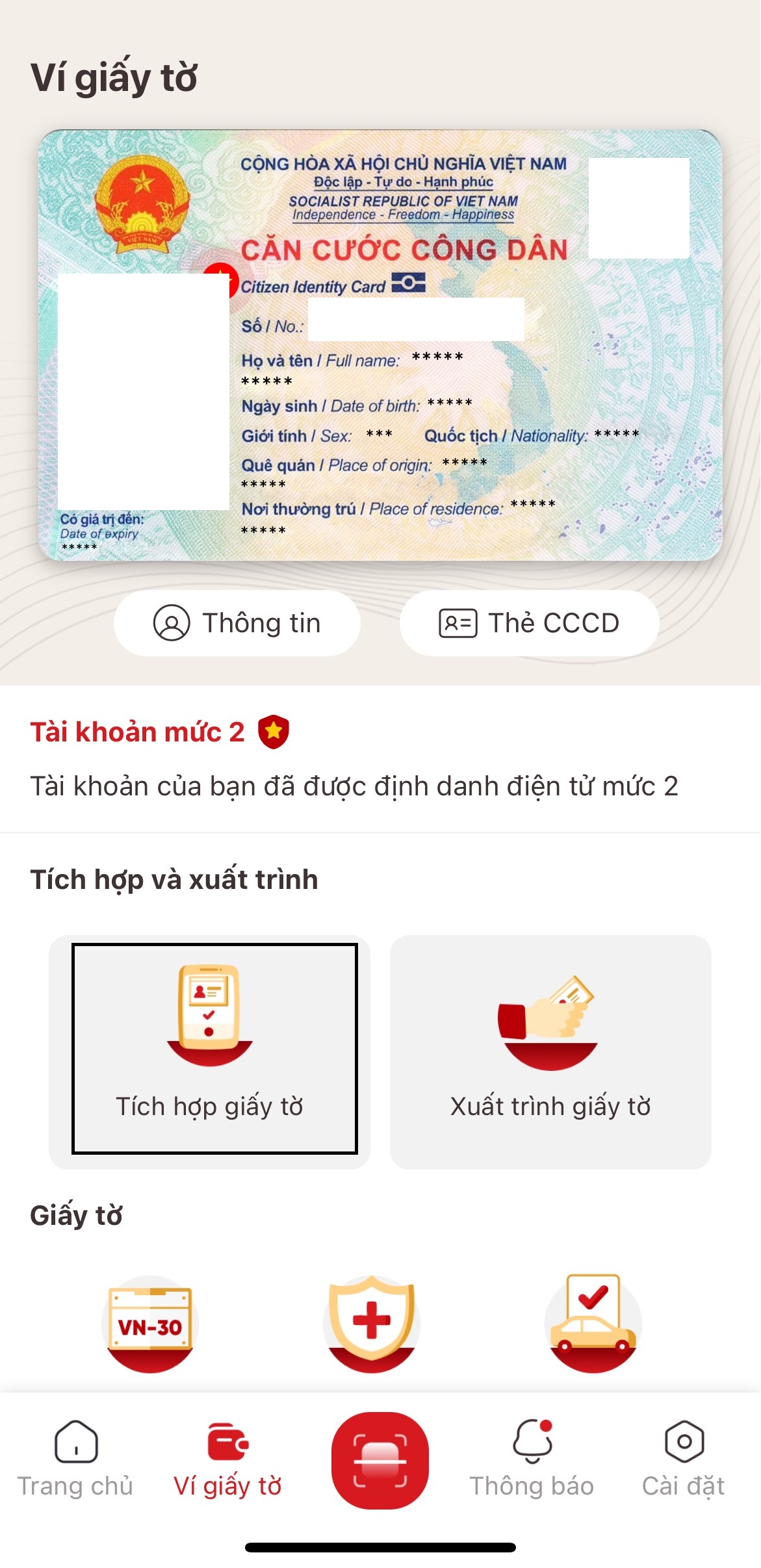Open the health insurance shield document
The width and height of the screenshot is (761, 1568).
click(x=372, y=1324)
